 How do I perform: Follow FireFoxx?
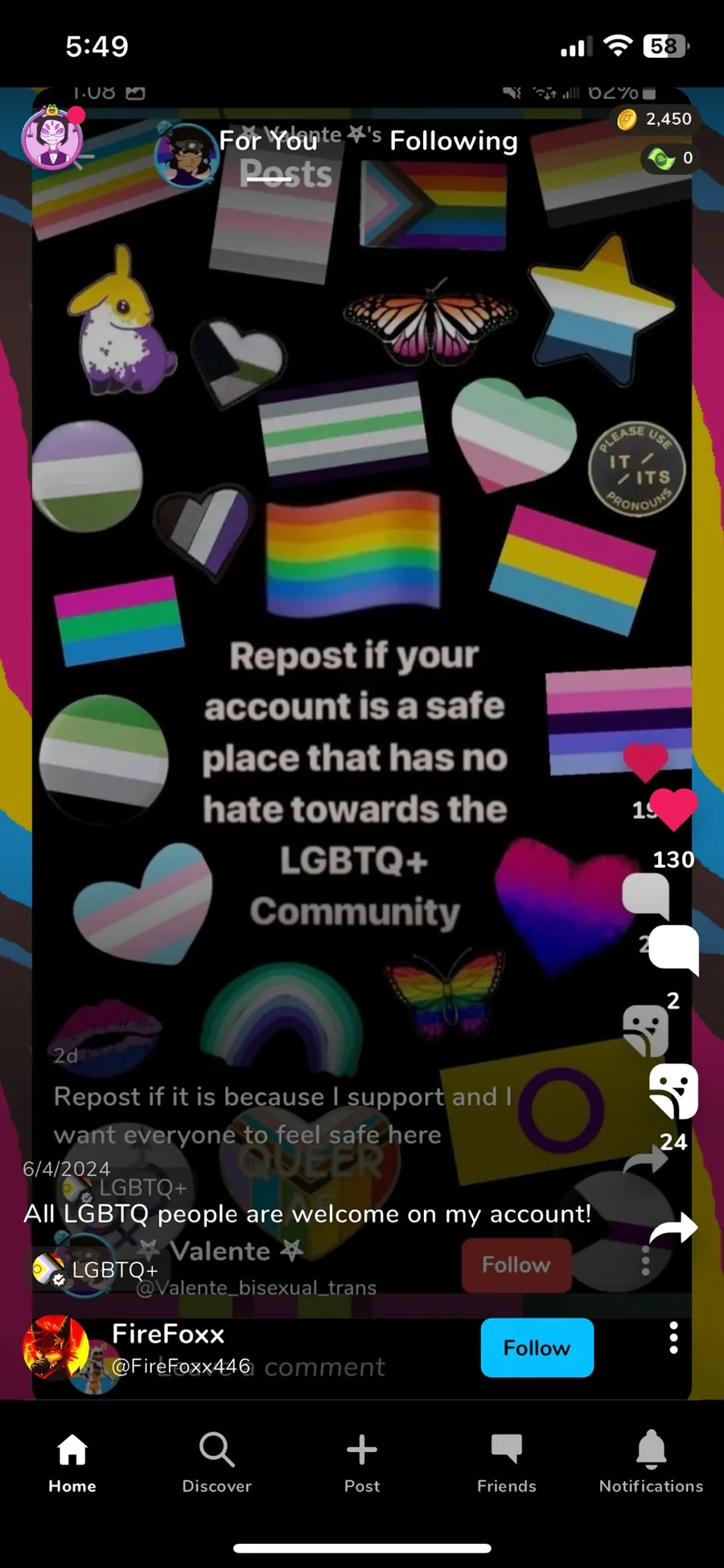click(537, 1347)
